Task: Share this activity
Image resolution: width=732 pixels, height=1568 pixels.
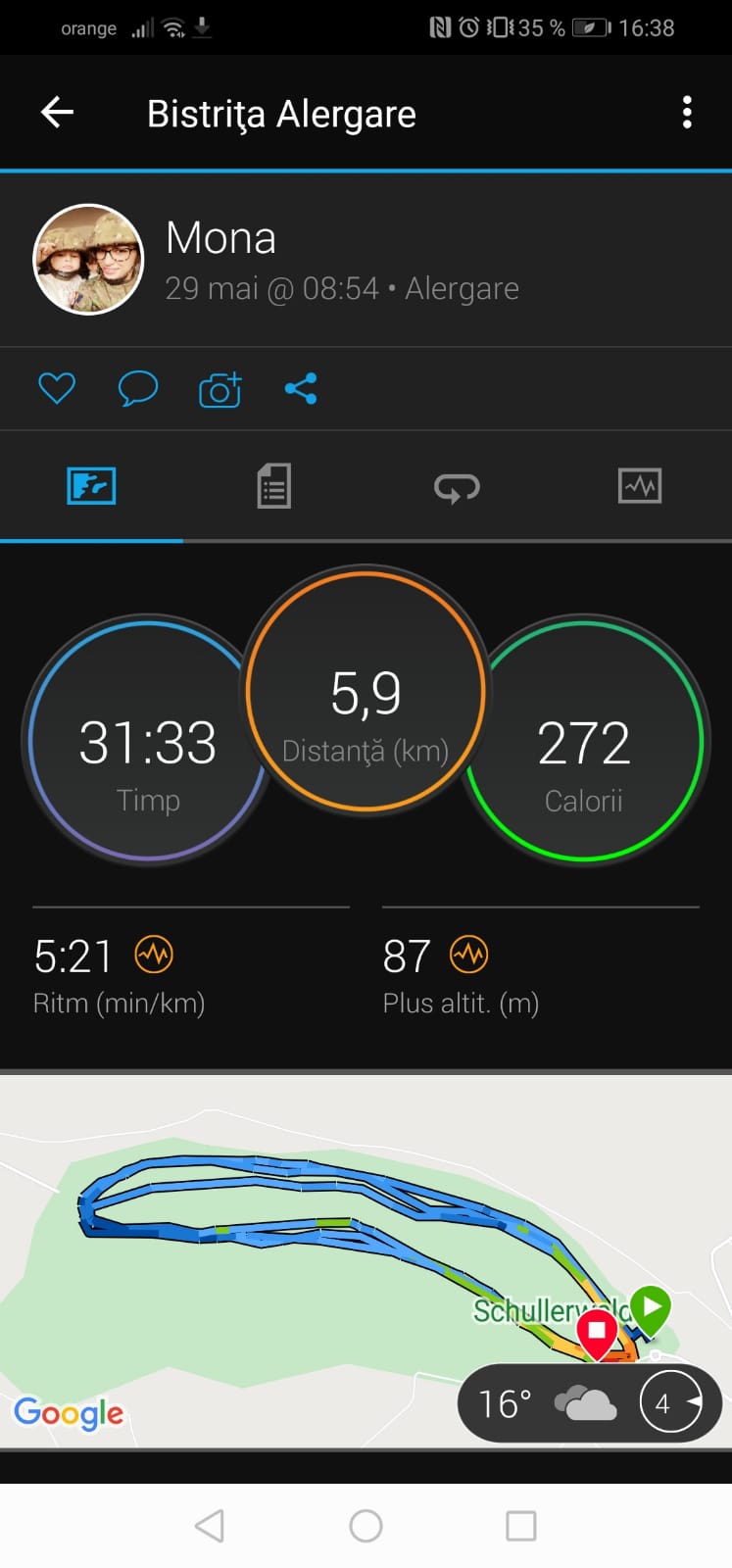Action: [301, 389]
